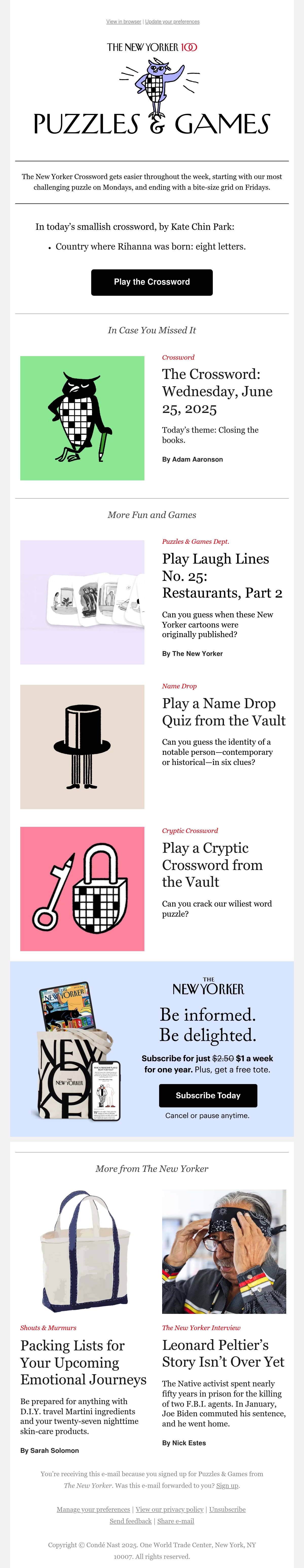The width and height of the screenshot is (304, 1568).
Task: Open Play a Name Drop Quiz headline
Action: click(x=224, y=711)
